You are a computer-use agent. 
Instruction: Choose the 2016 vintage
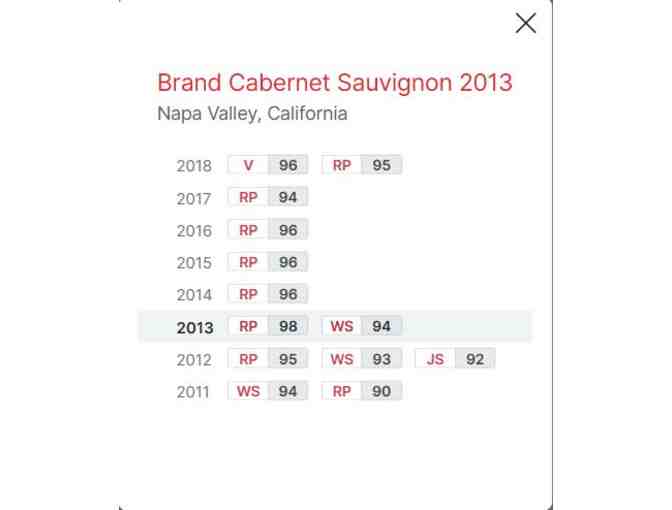[194, 230]
